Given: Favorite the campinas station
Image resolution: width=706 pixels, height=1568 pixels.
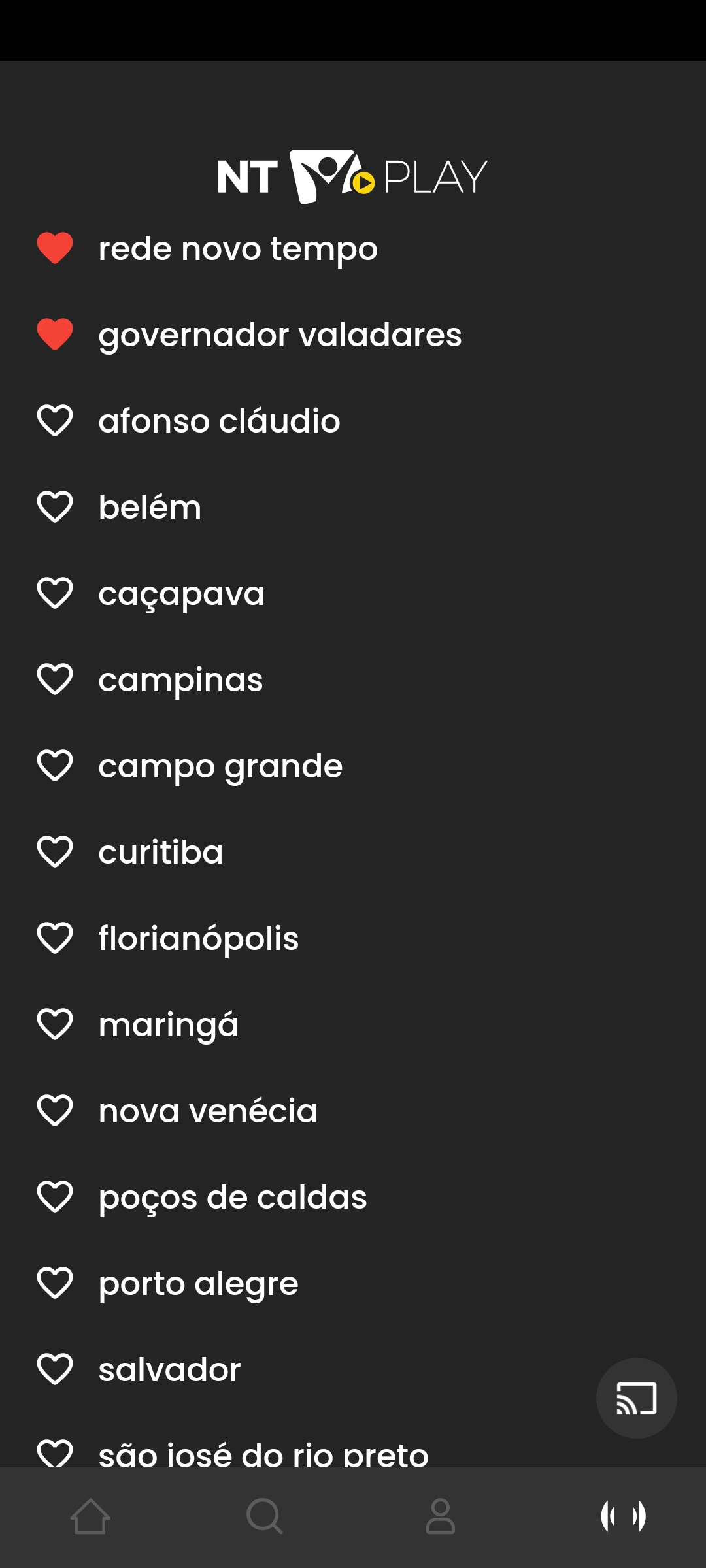Looking at the screenshot, I should point(56,679).
